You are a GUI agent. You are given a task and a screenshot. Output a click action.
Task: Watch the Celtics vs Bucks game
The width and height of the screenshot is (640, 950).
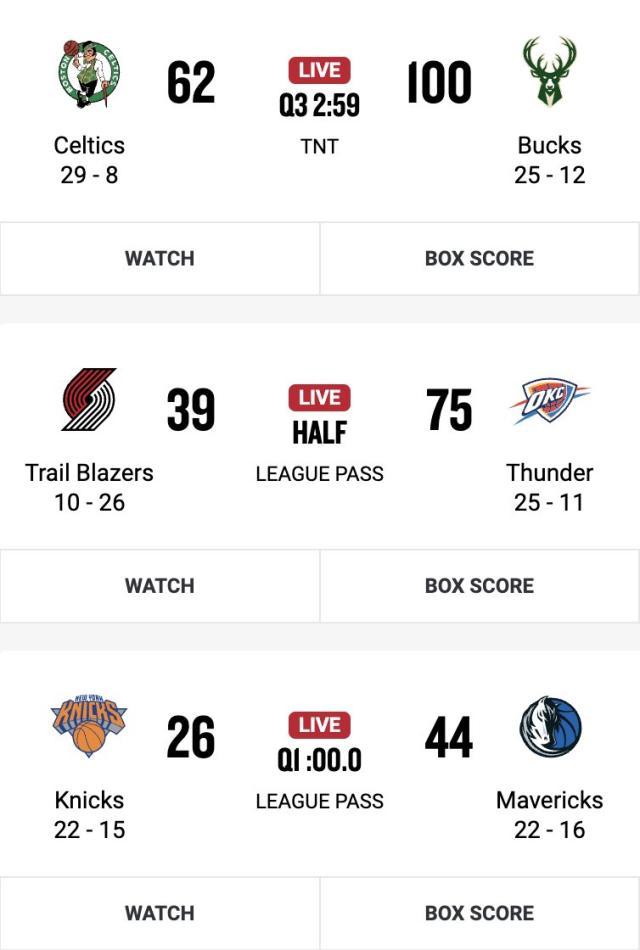pos(160,258)
